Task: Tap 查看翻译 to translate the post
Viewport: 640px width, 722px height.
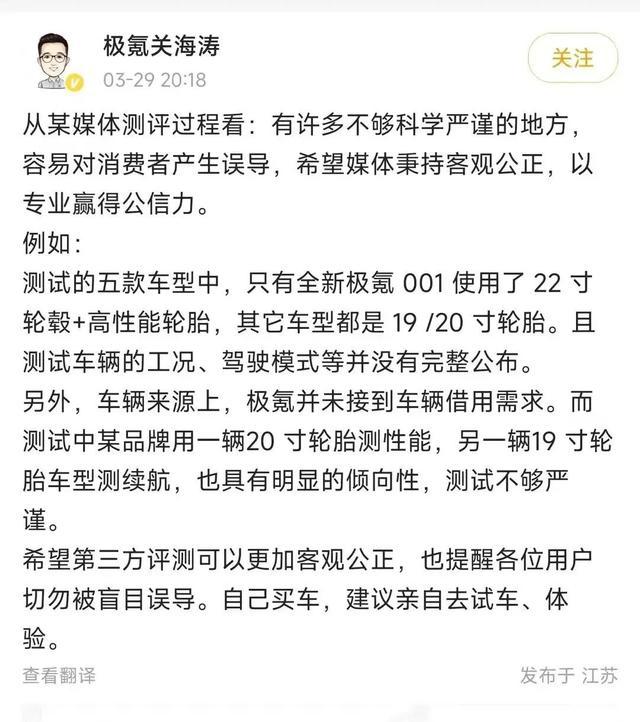Action: point(60,676)
